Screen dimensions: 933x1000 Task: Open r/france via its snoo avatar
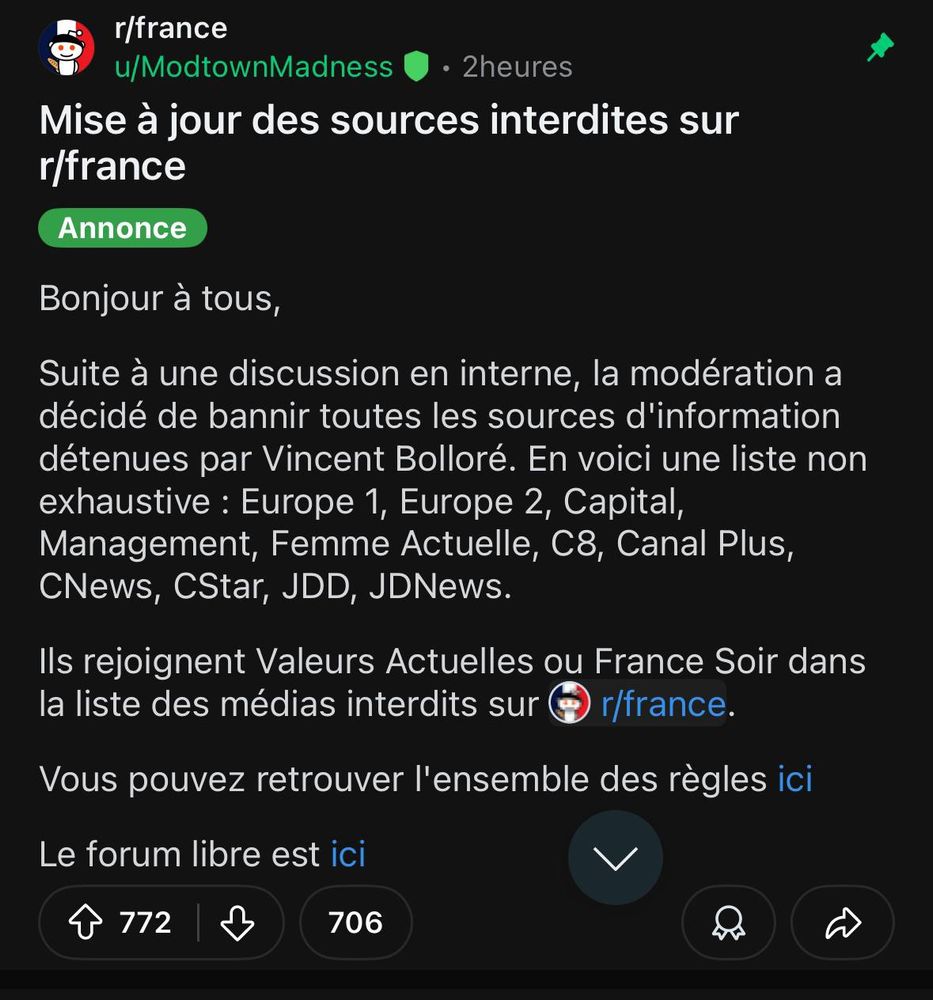pos(65,45)
